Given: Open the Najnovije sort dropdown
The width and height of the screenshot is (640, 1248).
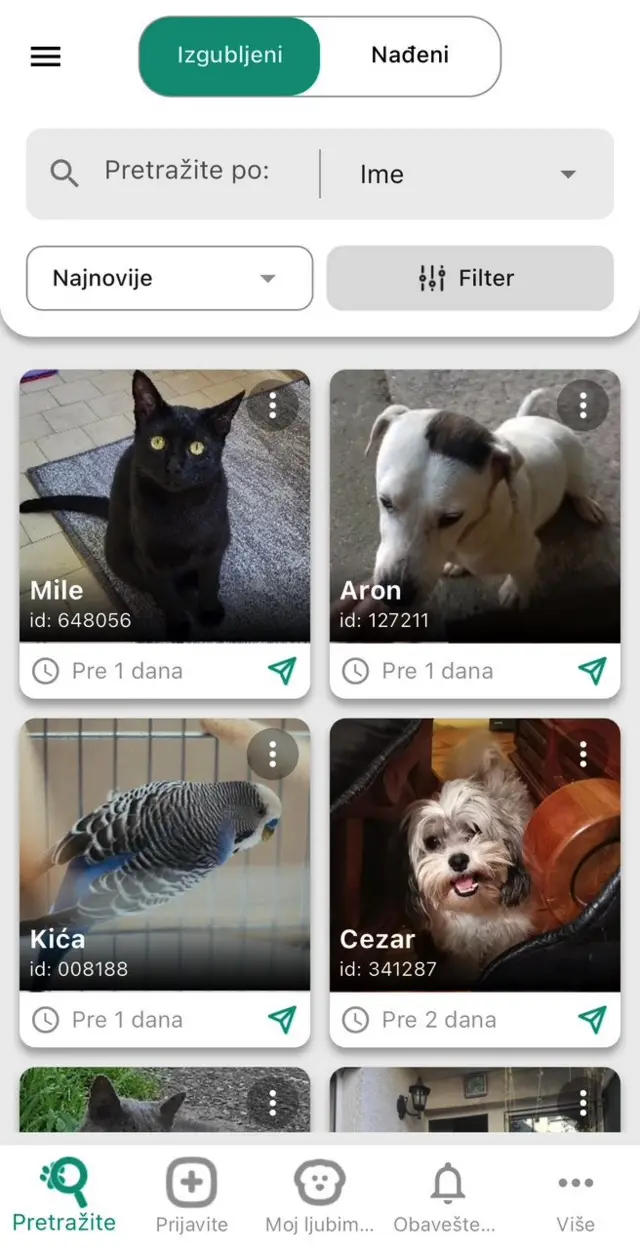Looking at the screenshot, I should (x=169, y=278).
